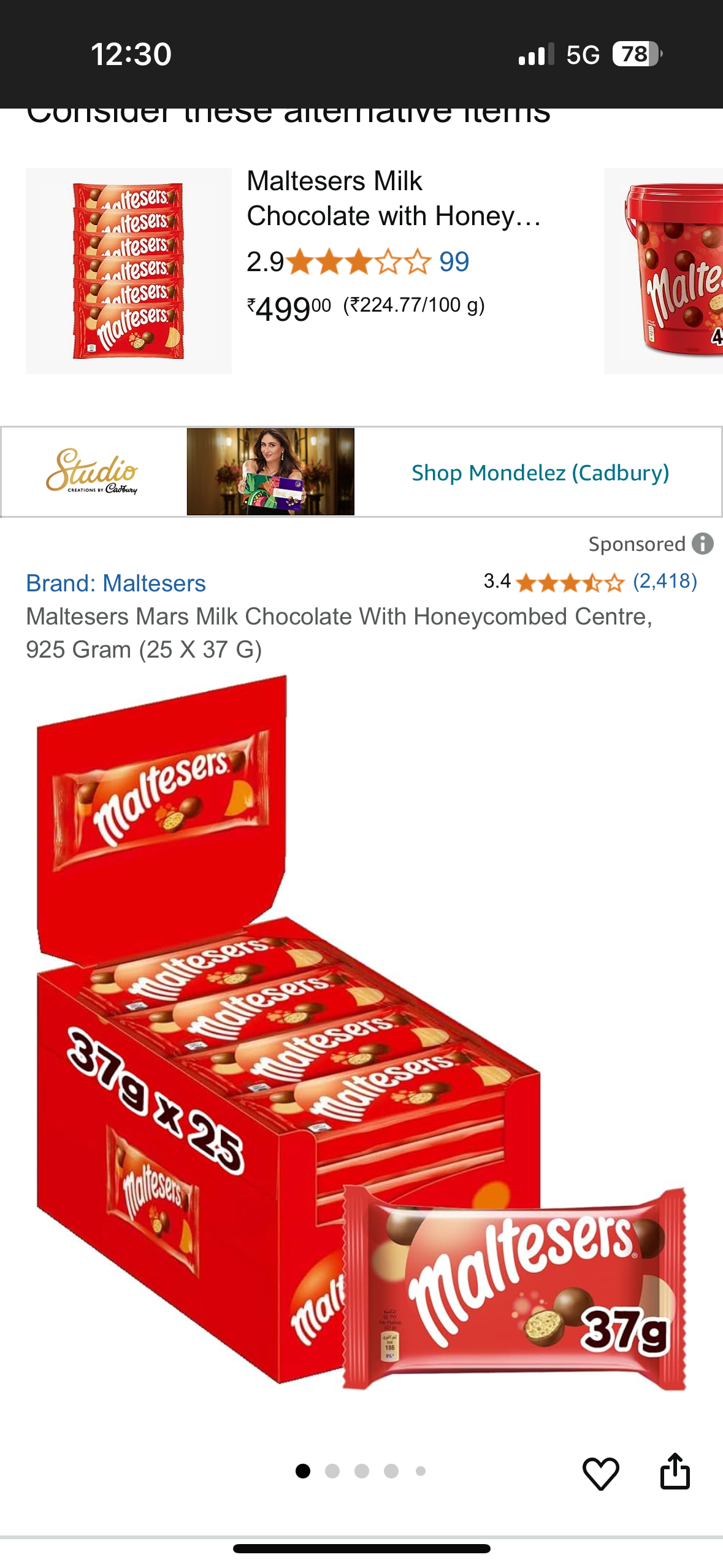Open Brand: Maltesers link
Screen dimensions: 723x1568
click(x=116, y=583)
